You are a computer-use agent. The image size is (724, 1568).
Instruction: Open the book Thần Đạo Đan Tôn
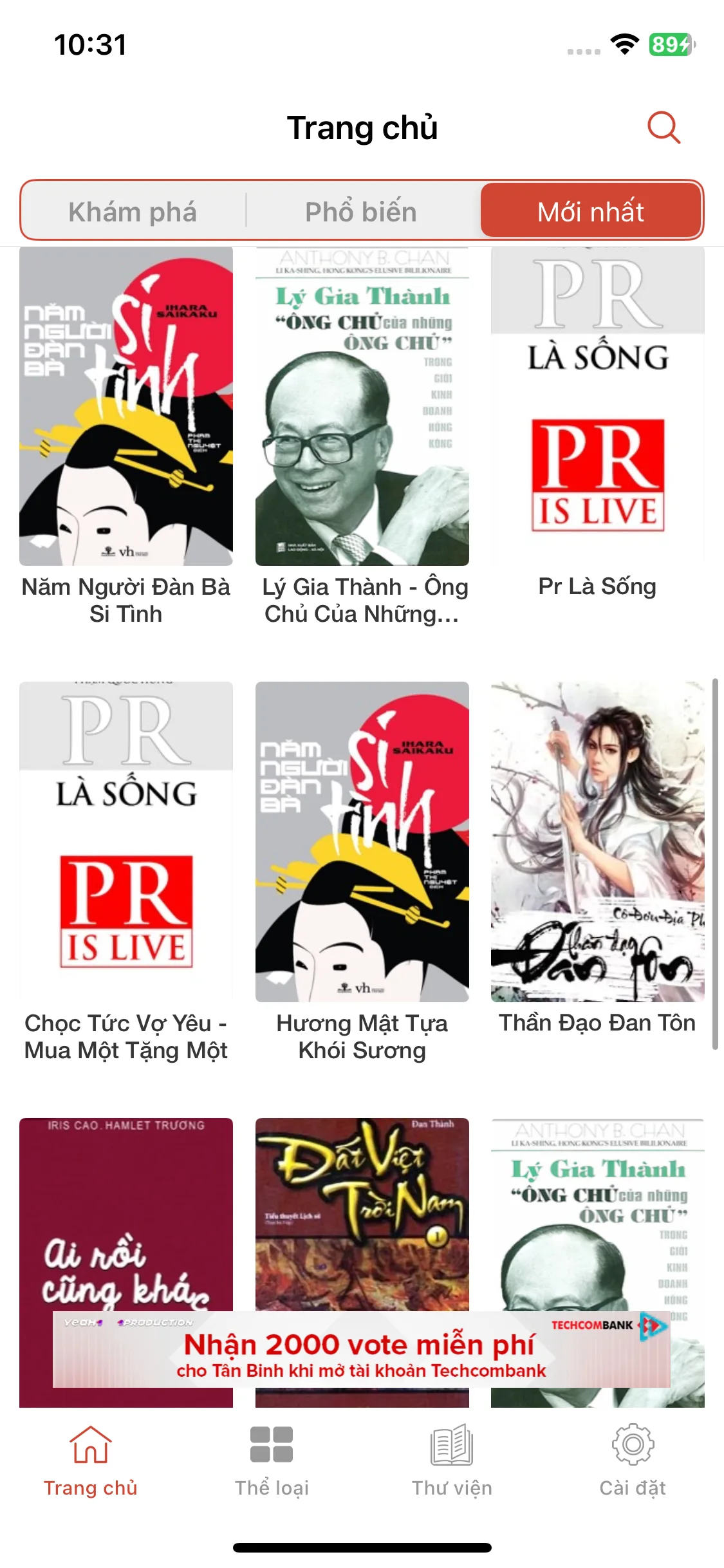[x=598, y=859]
